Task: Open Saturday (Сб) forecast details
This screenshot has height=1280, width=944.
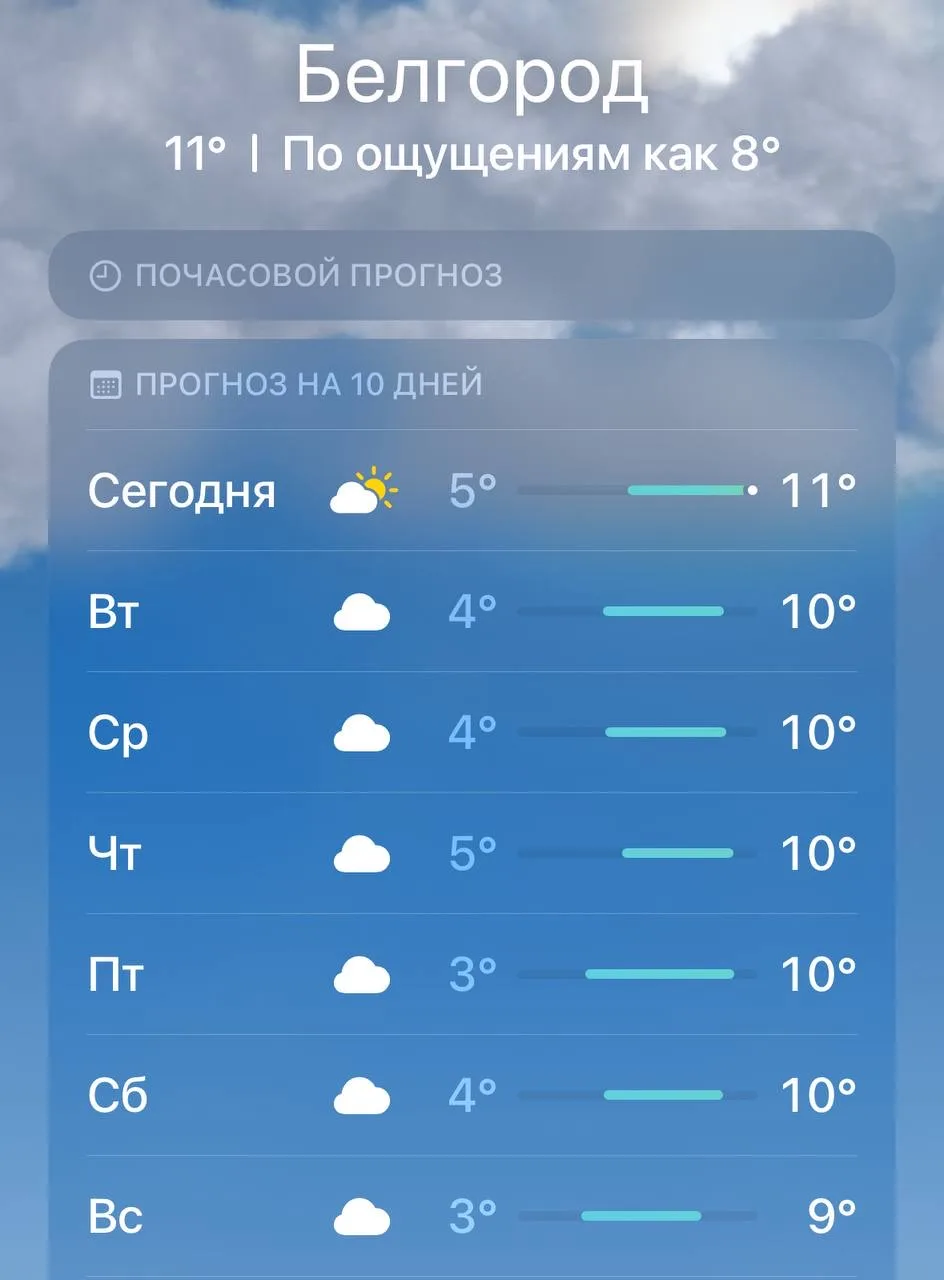Action: [x=471, y=1095]
